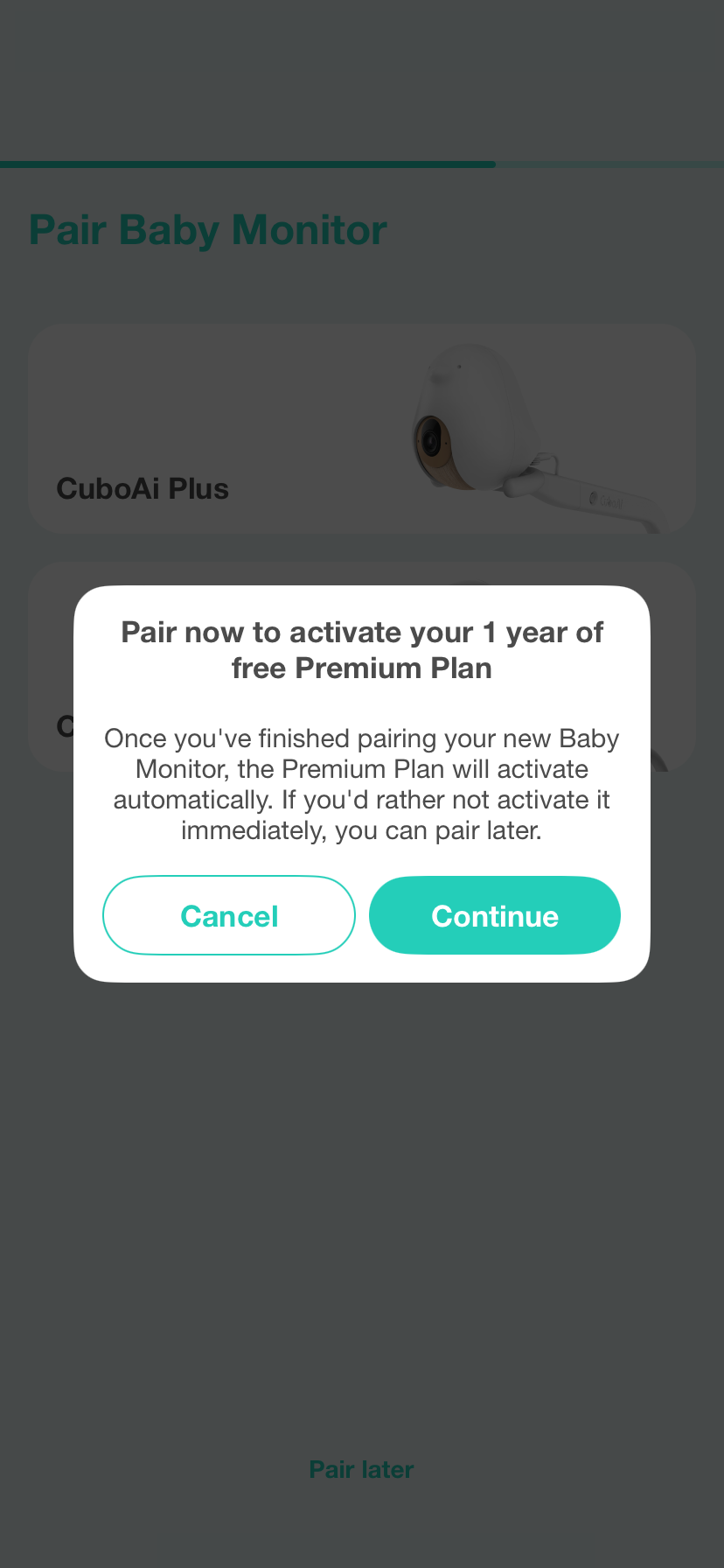724x1568 pixels.
Task: Cancel the Premium Plan pairing dialog
Action: coord(229,915)
